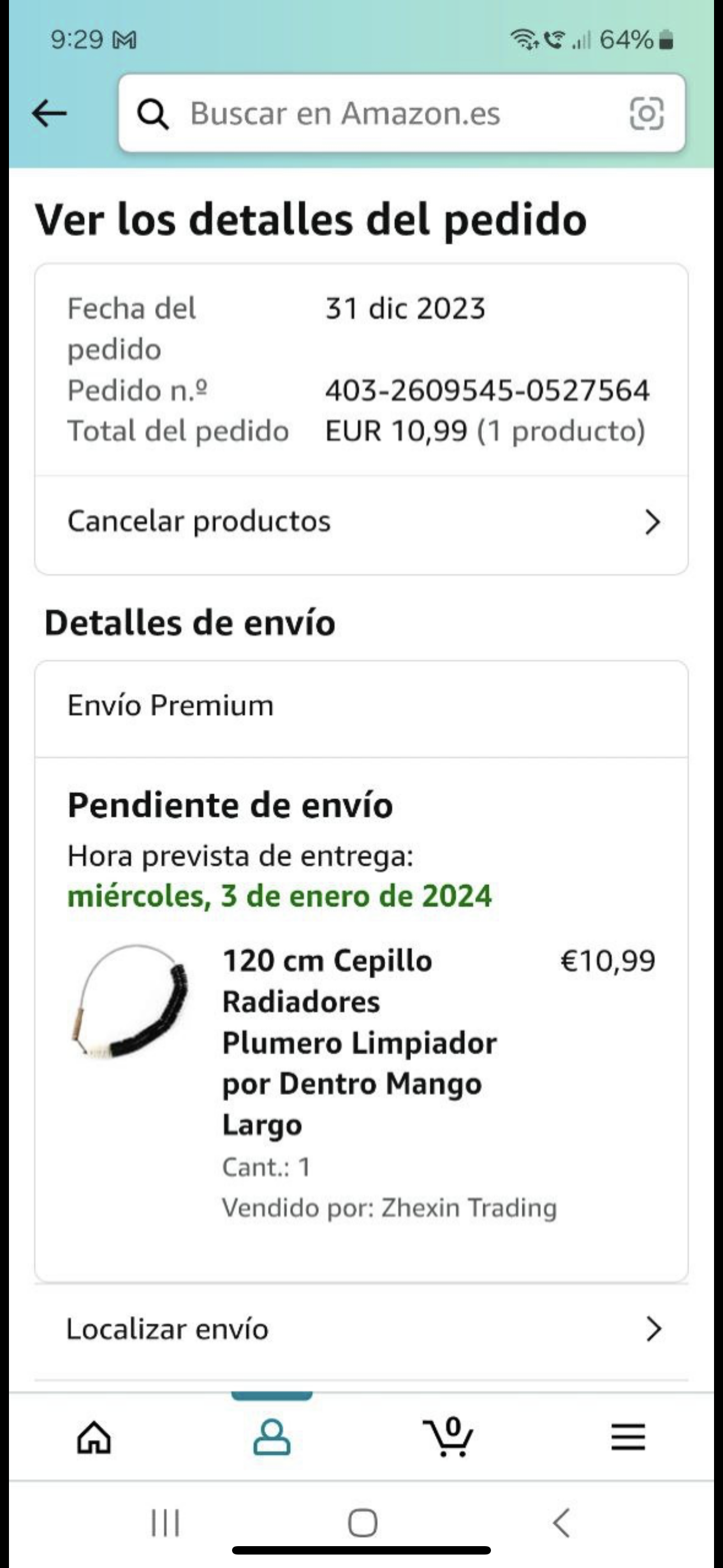Screen dimensions: 723x1568
Task: Switch to the Home tab
Action: [94, 1438]
